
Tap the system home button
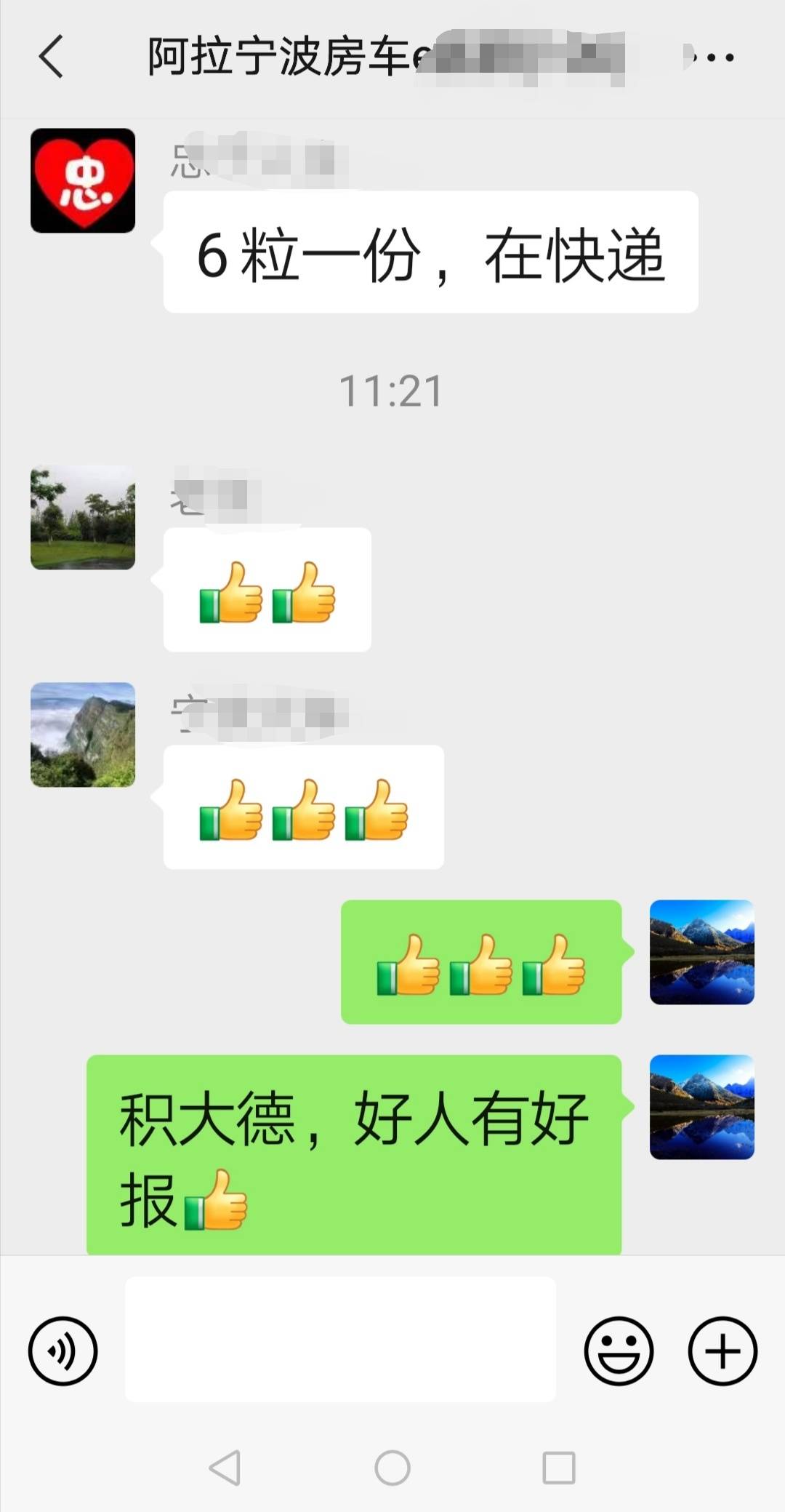(392, 1468)
